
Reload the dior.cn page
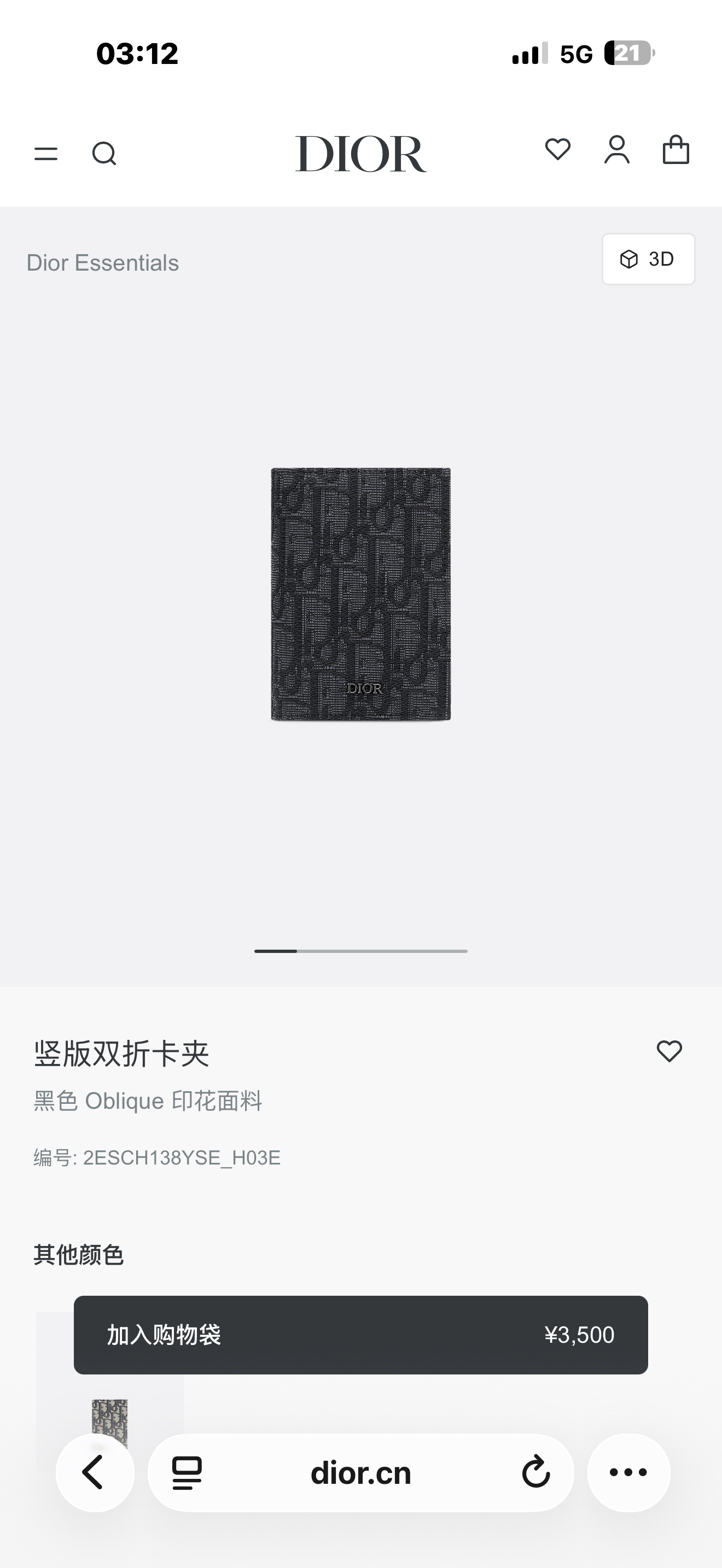pyautogui.click(x=535, y=1472)
